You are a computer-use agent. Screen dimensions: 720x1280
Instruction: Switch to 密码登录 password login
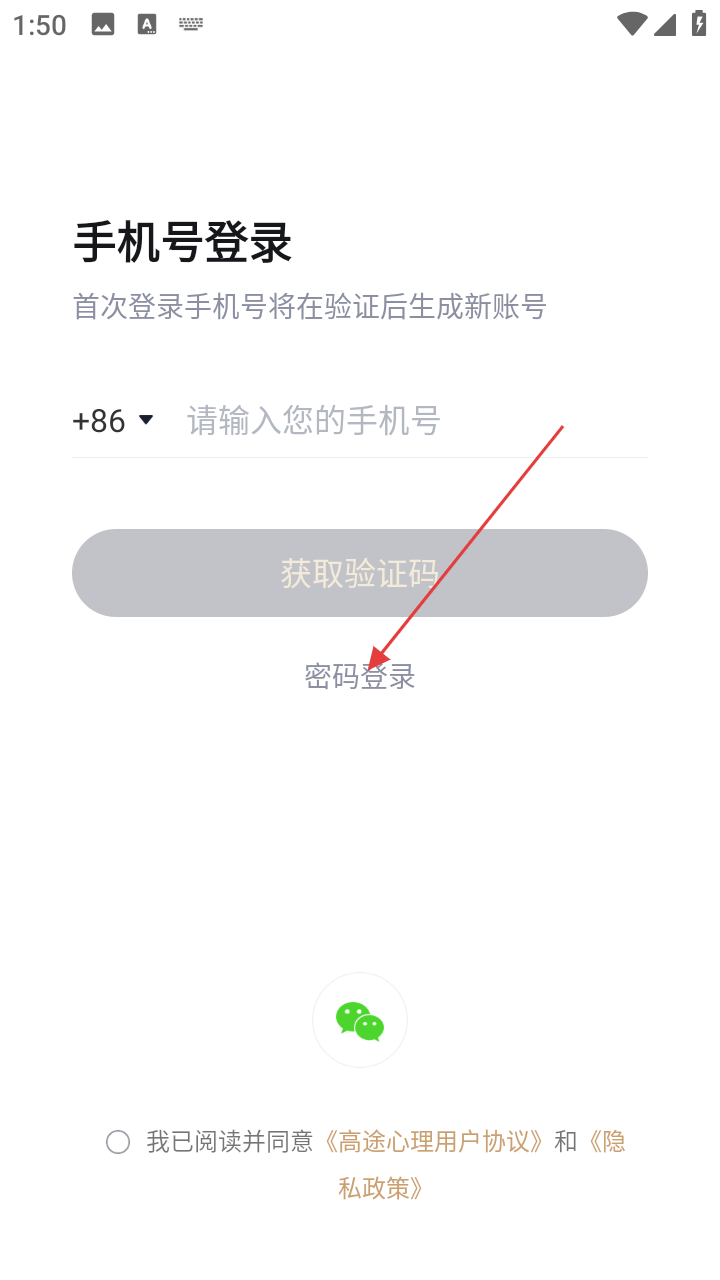coord(360,677)
